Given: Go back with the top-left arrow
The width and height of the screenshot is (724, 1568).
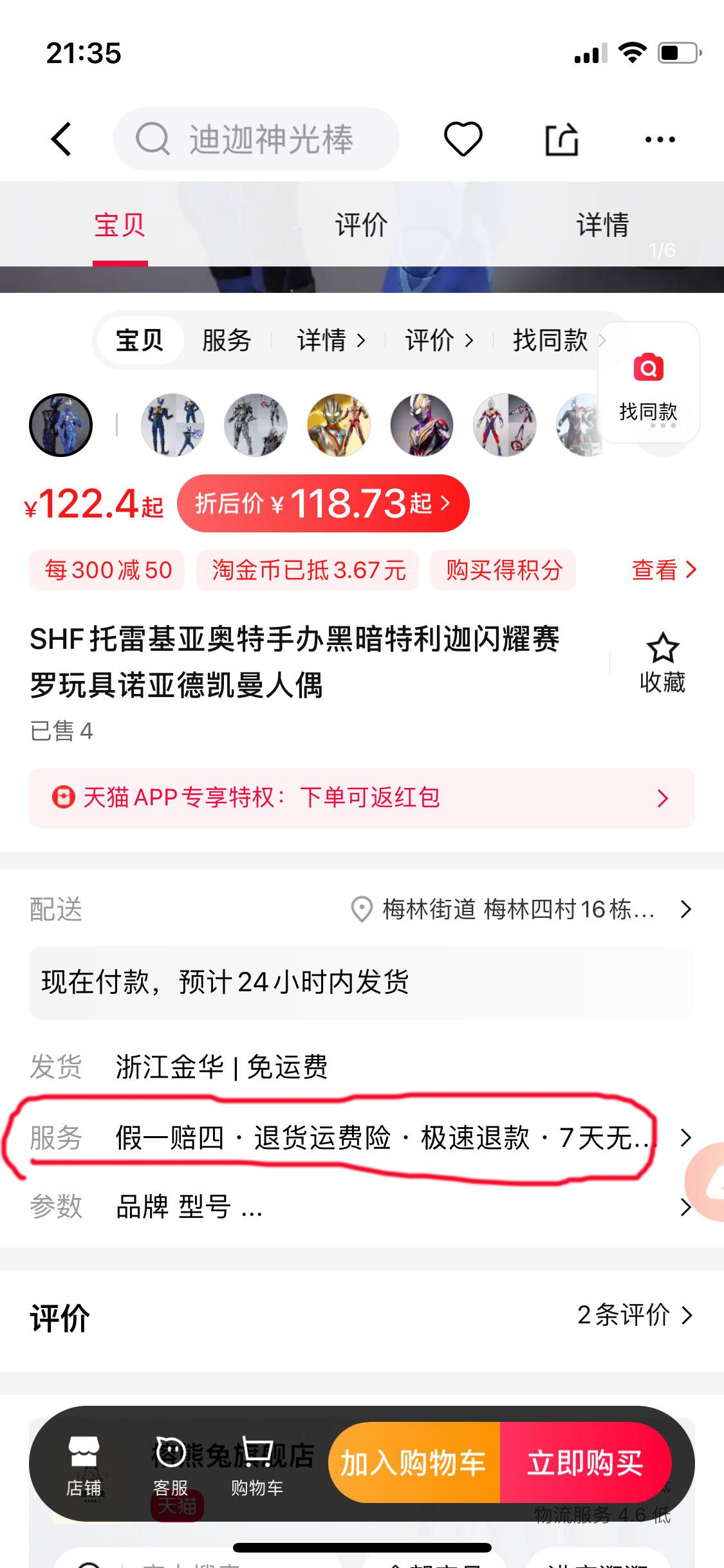Looking at the screenshot, I should coord(61,139).
